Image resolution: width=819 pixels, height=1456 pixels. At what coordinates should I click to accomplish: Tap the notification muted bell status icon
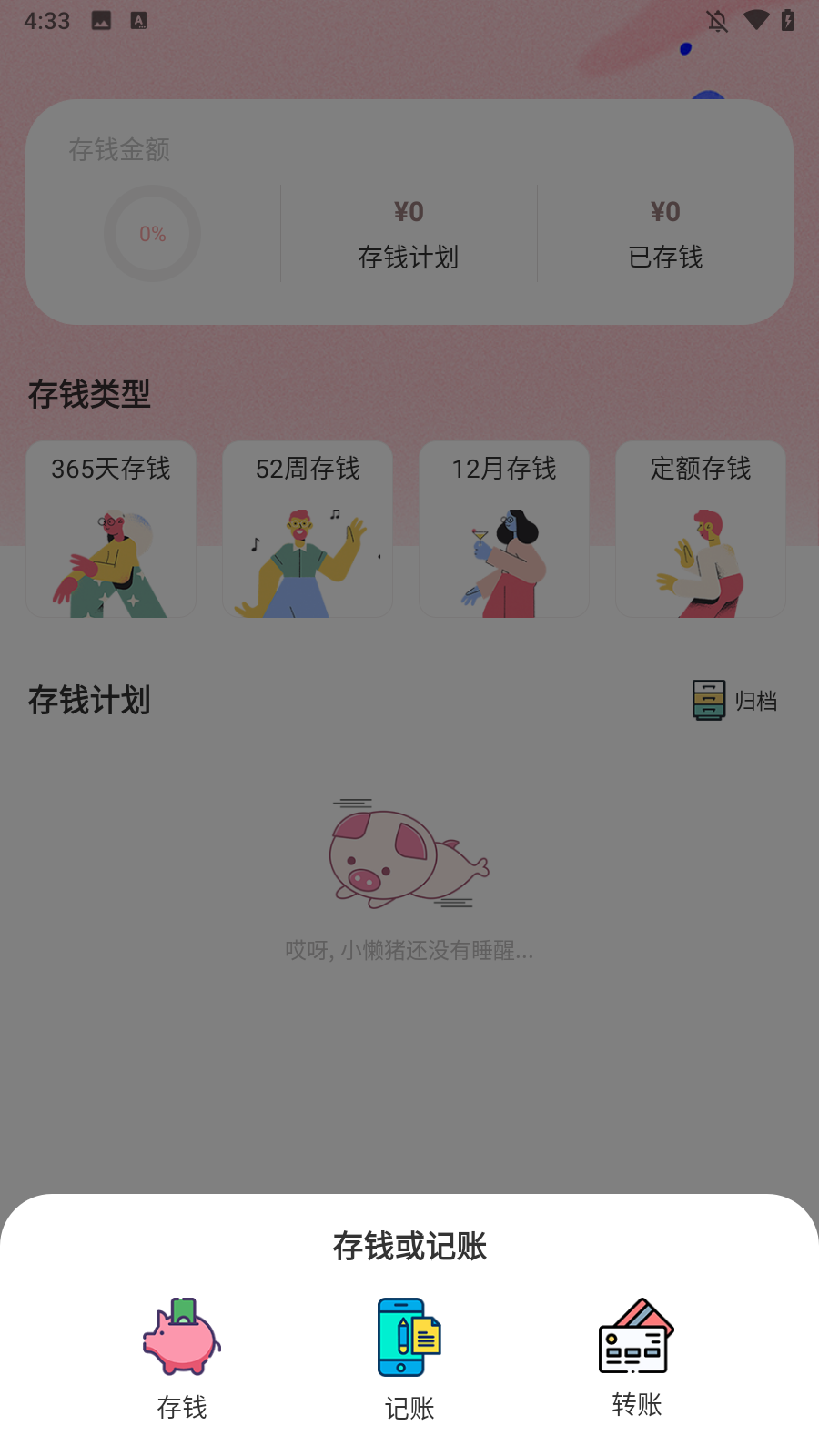point(718,20)
